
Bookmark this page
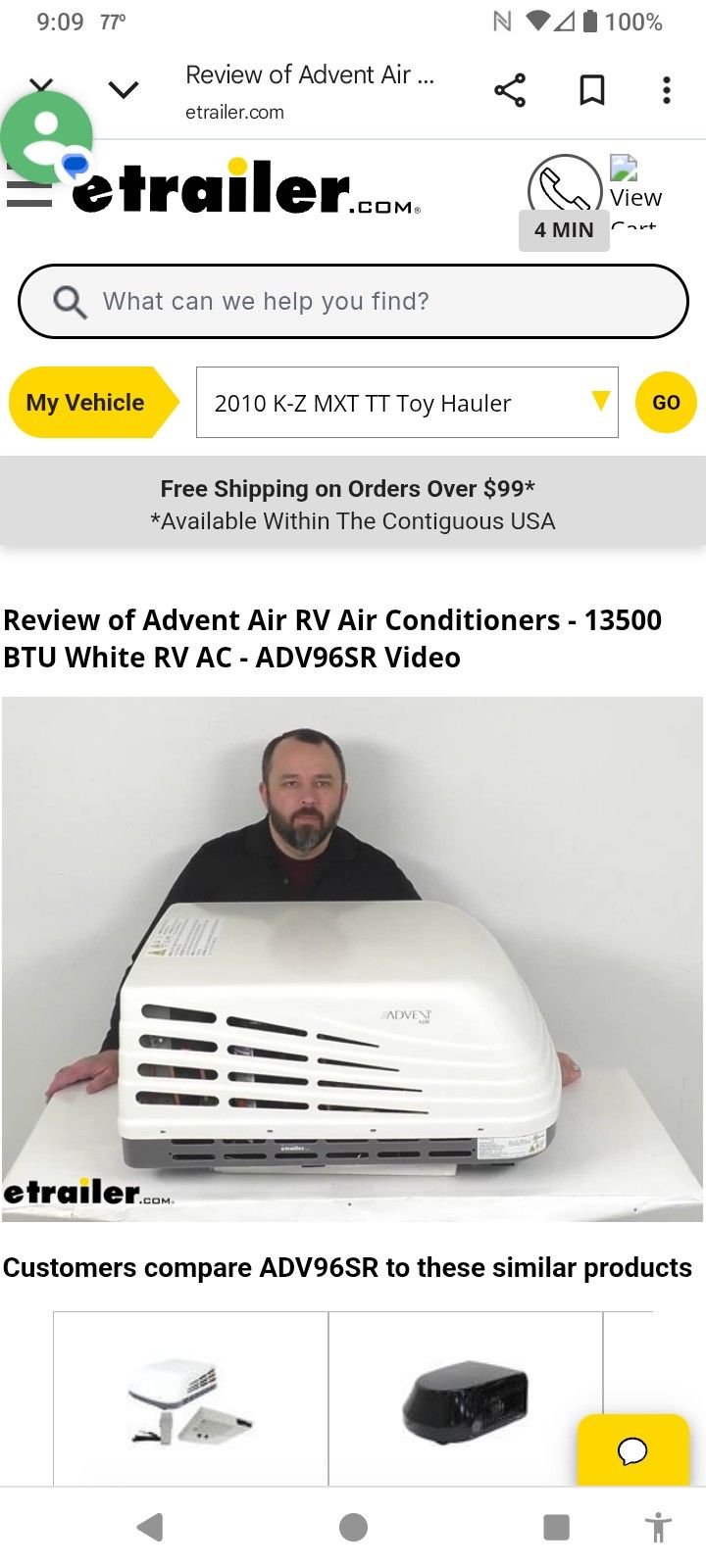[591, 90]
